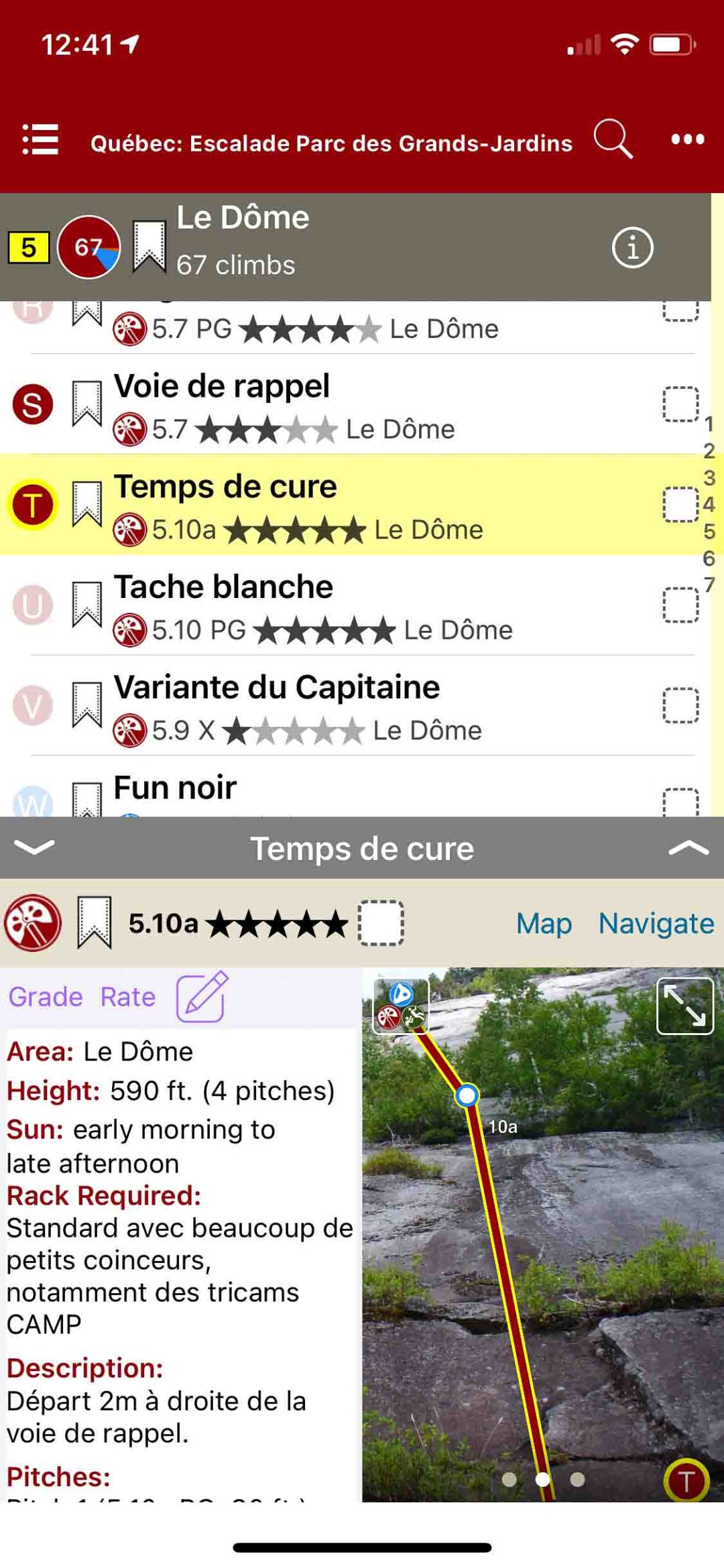
Task: Expand the Temps de cure panel upward
Action: click(x=688, y=848)
